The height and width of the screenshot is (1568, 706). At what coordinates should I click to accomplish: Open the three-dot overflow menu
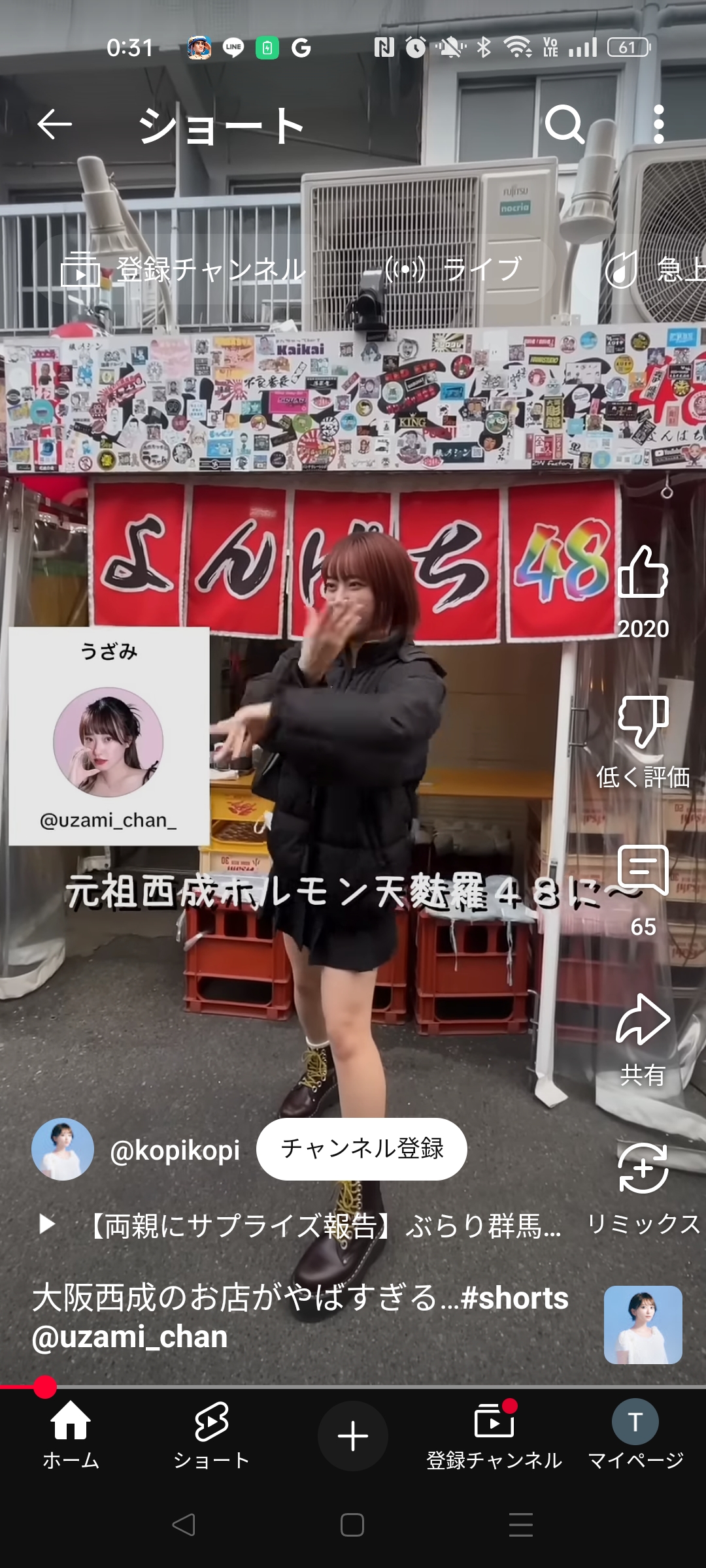pos(659,124)
